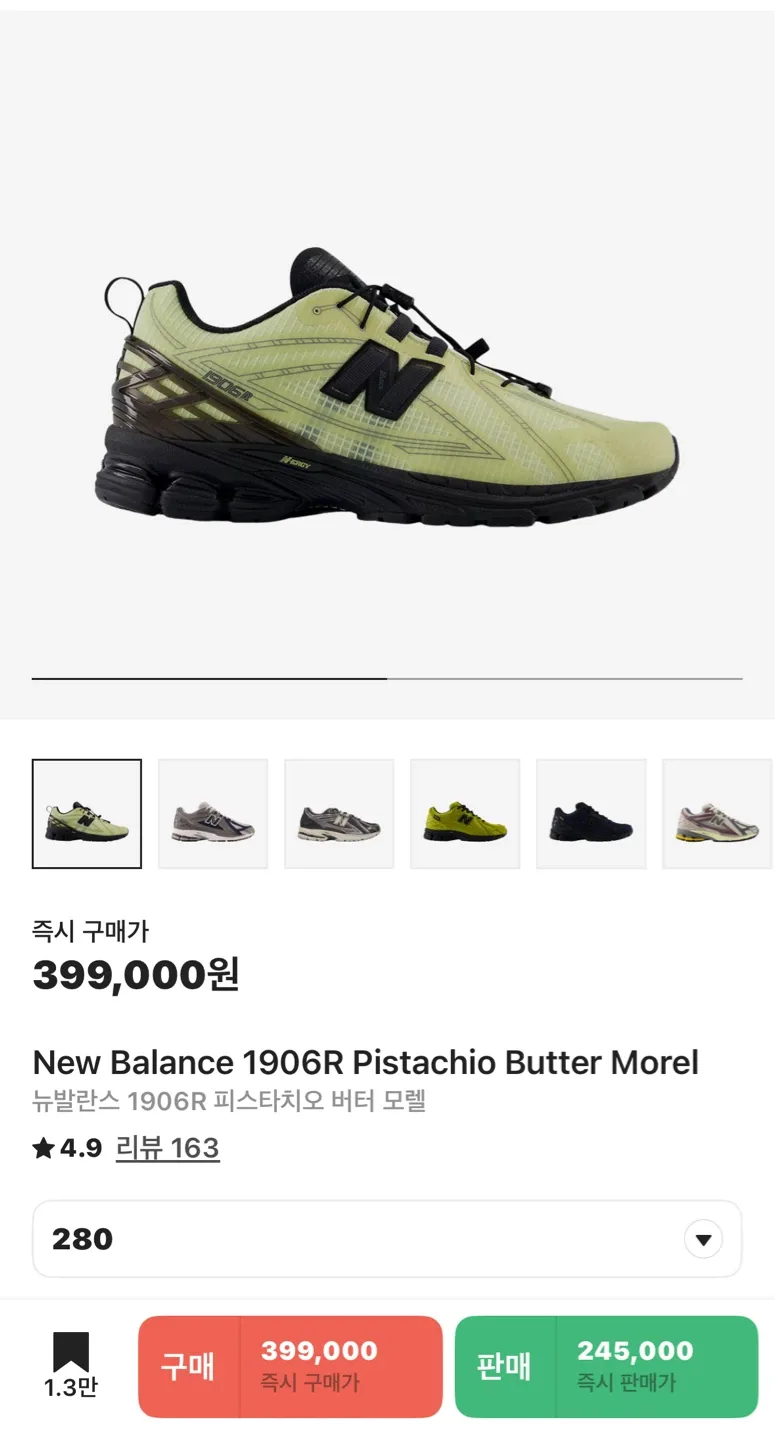Screen dimensions: 775x1440
Task: Open the 리뷰 163 reviews link
Action: (167, 1147)
